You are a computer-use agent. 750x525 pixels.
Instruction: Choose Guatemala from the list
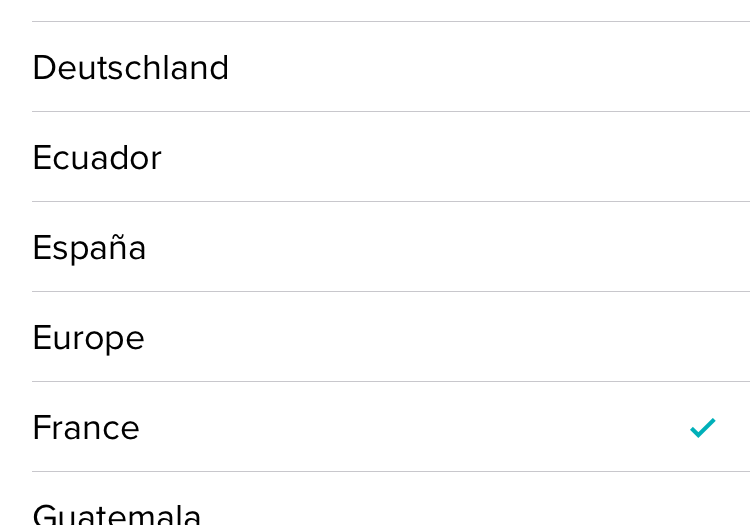pyautogui.click(x=117, y=512)
